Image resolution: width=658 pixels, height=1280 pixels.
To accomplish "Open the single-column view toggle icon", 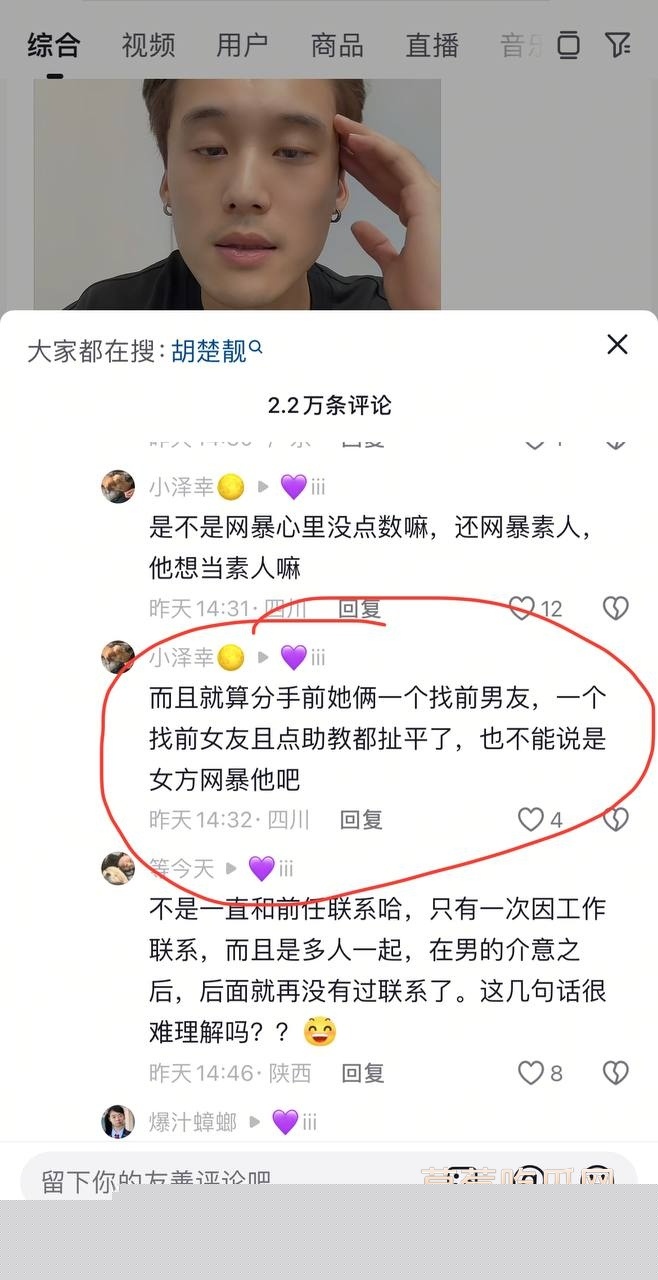I will [569, 44].
